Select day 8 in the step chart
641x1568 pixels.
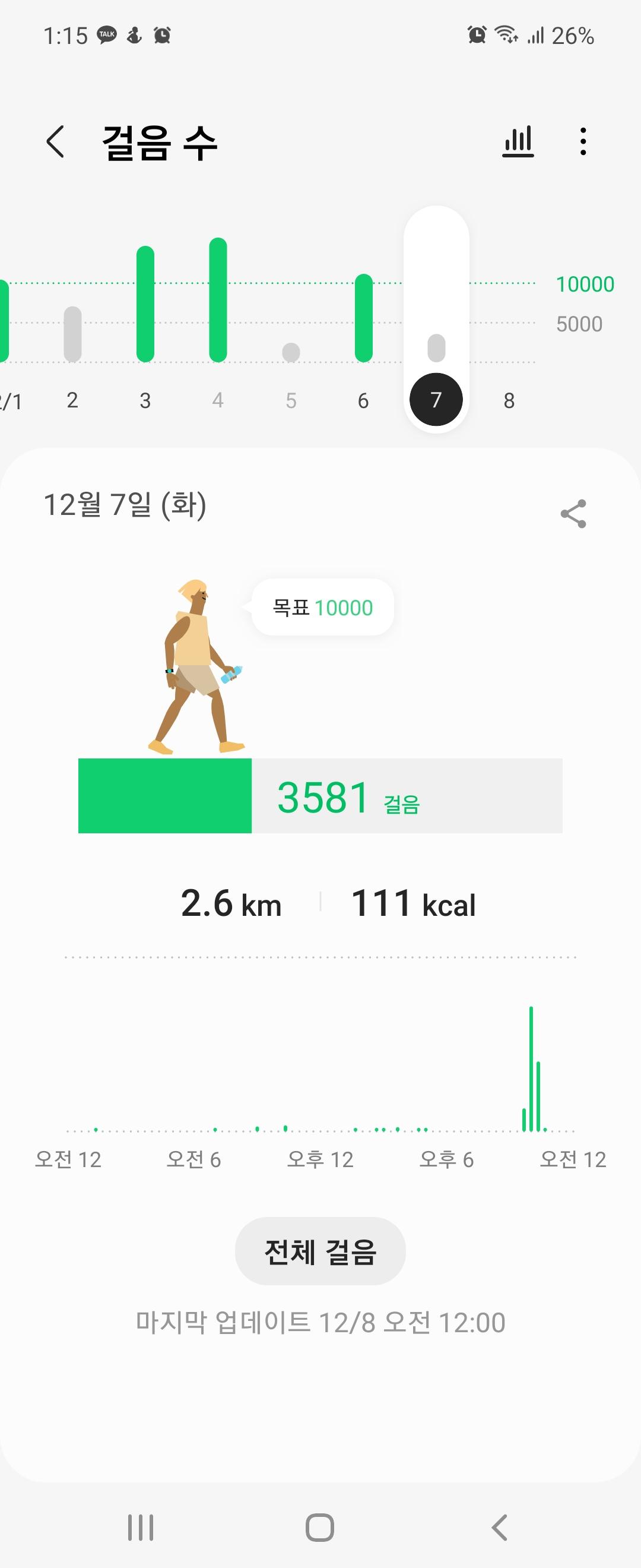click(x=509, y=400)
